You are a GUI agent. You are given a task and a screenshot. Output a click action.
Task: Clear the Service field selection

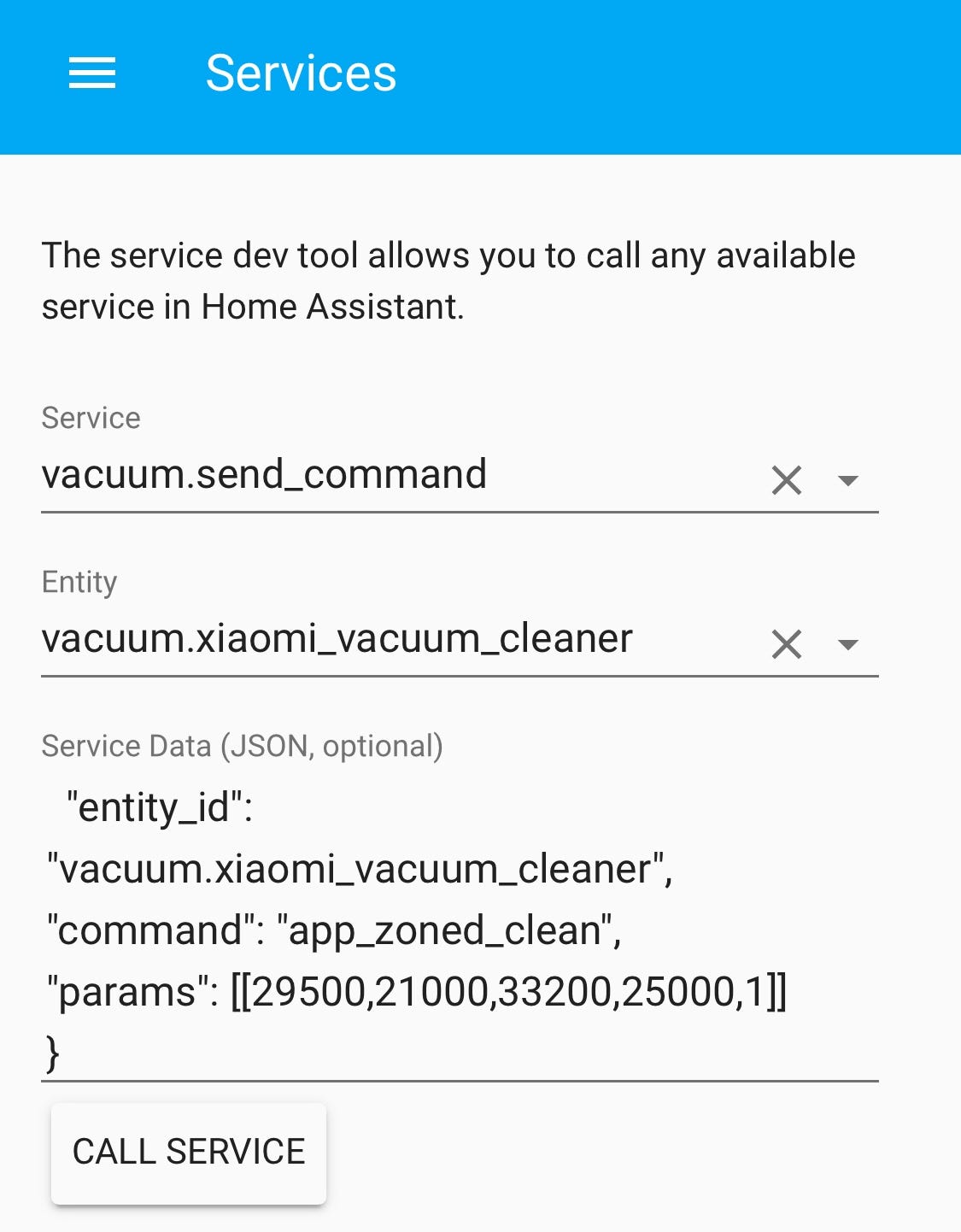786,480
